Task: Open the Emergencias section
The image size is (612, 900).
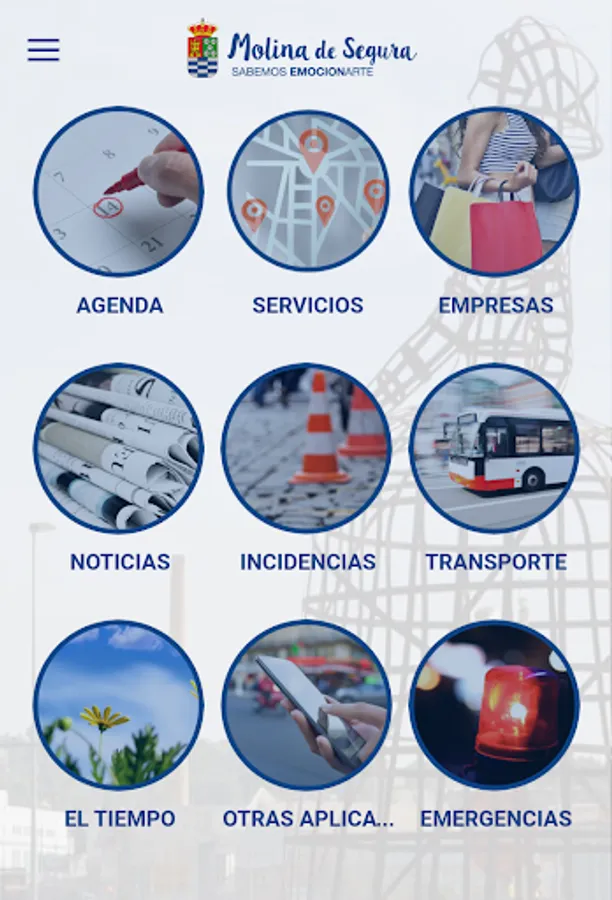Action: pyautogui.click(x=494, y=705)
